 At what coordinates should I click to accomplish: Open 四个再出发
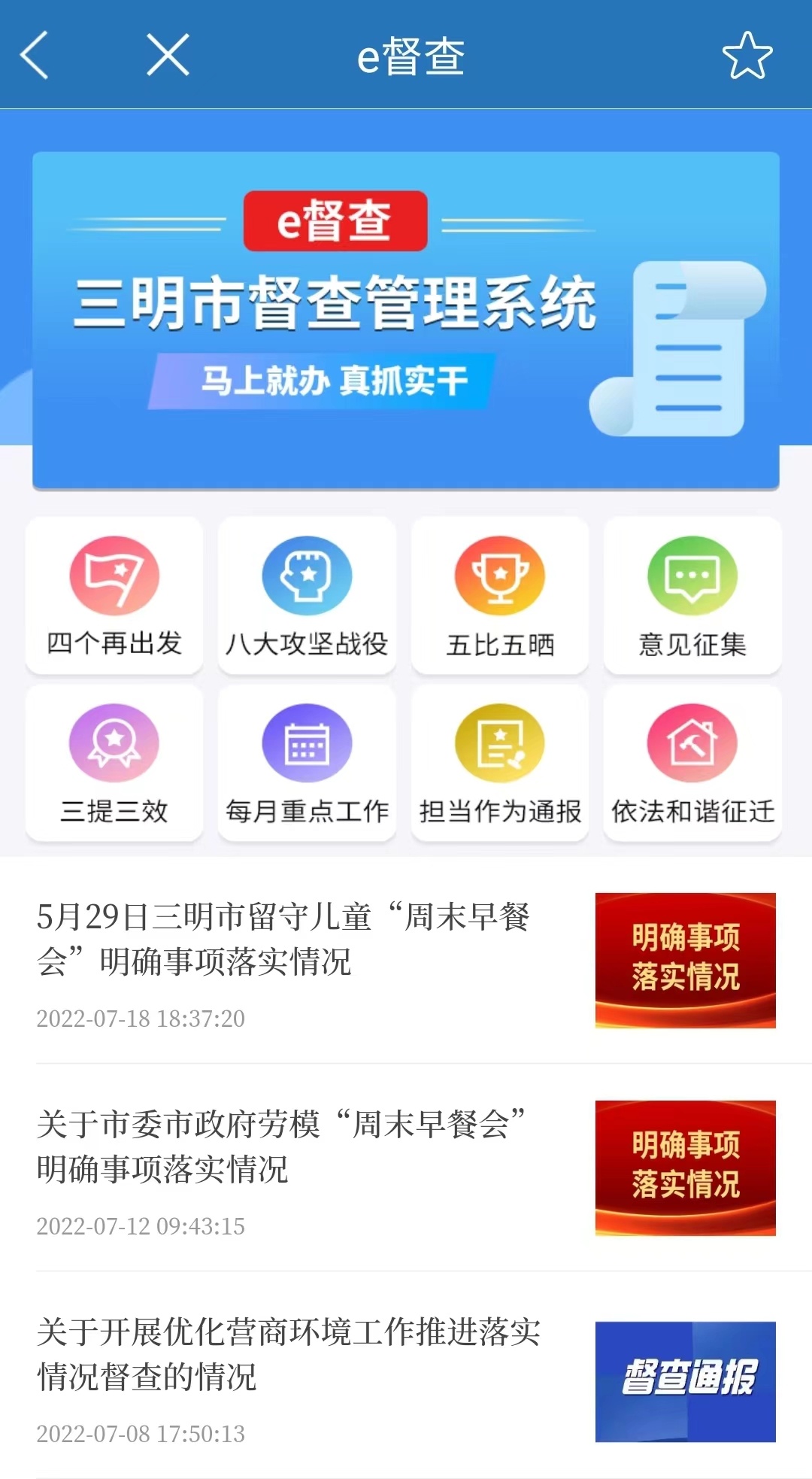(114, 595)
